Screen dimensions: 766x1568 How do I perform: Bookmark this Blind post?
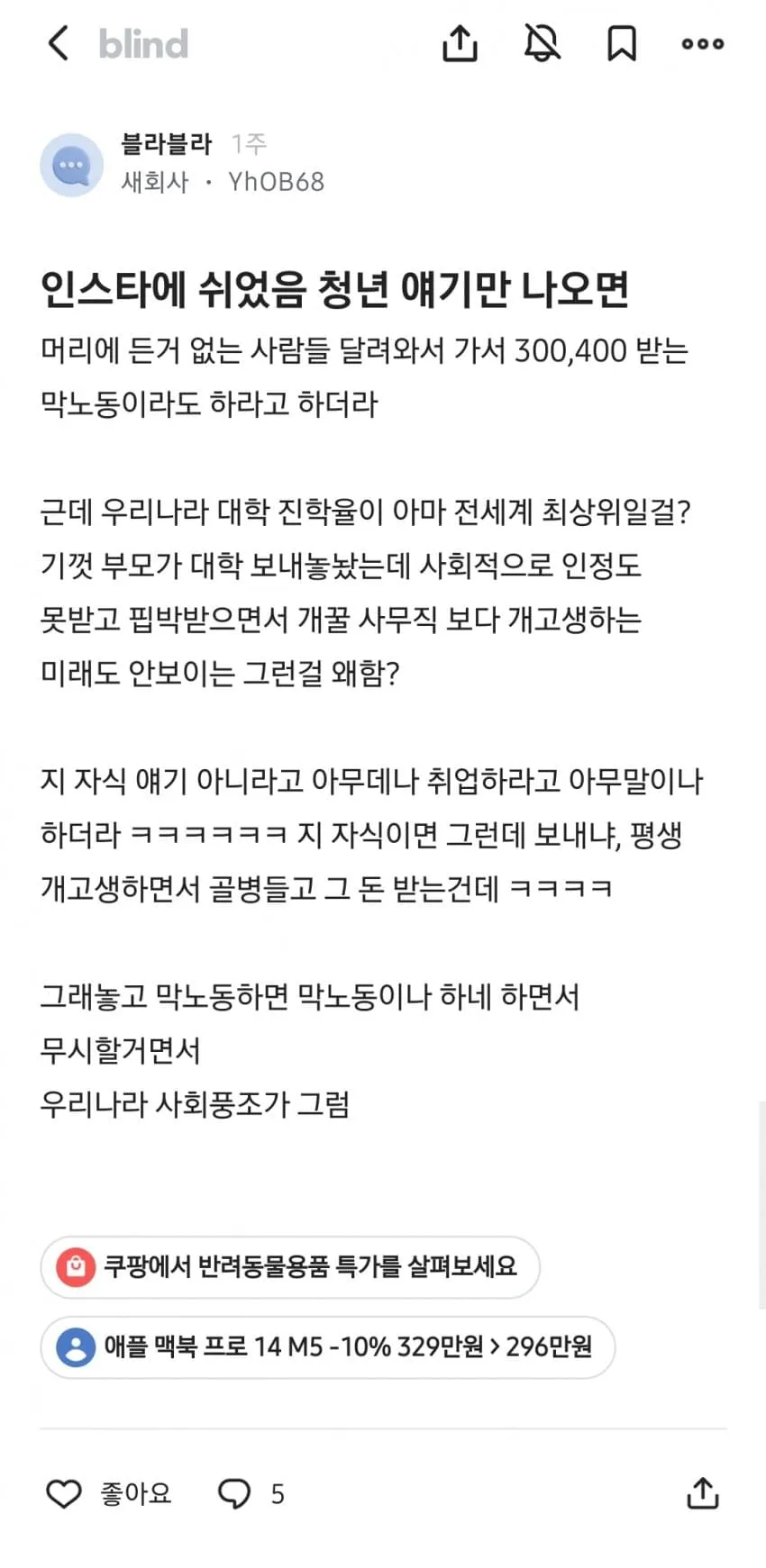[x=622, y=43]
